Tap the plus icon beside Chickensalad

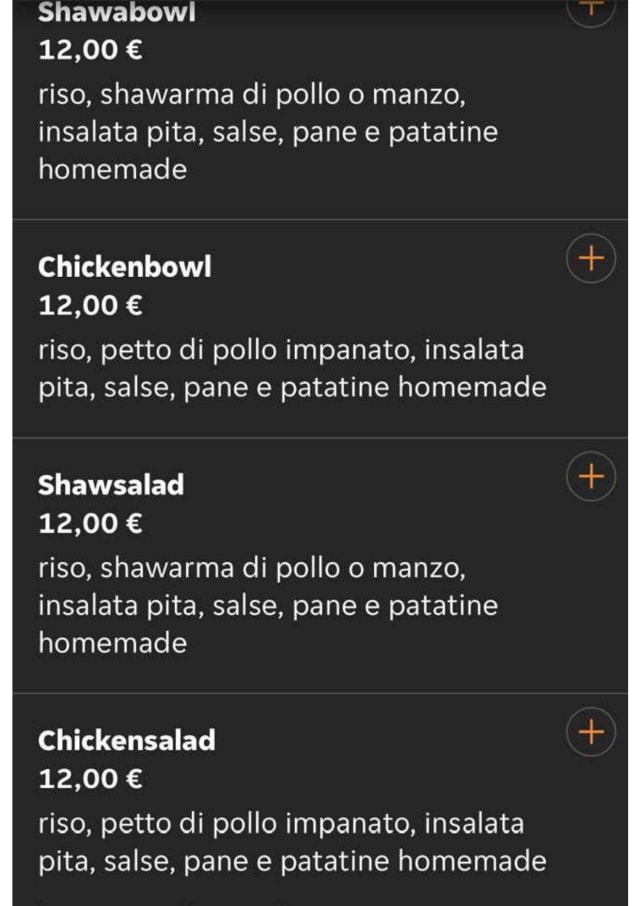tap(590, 732)
